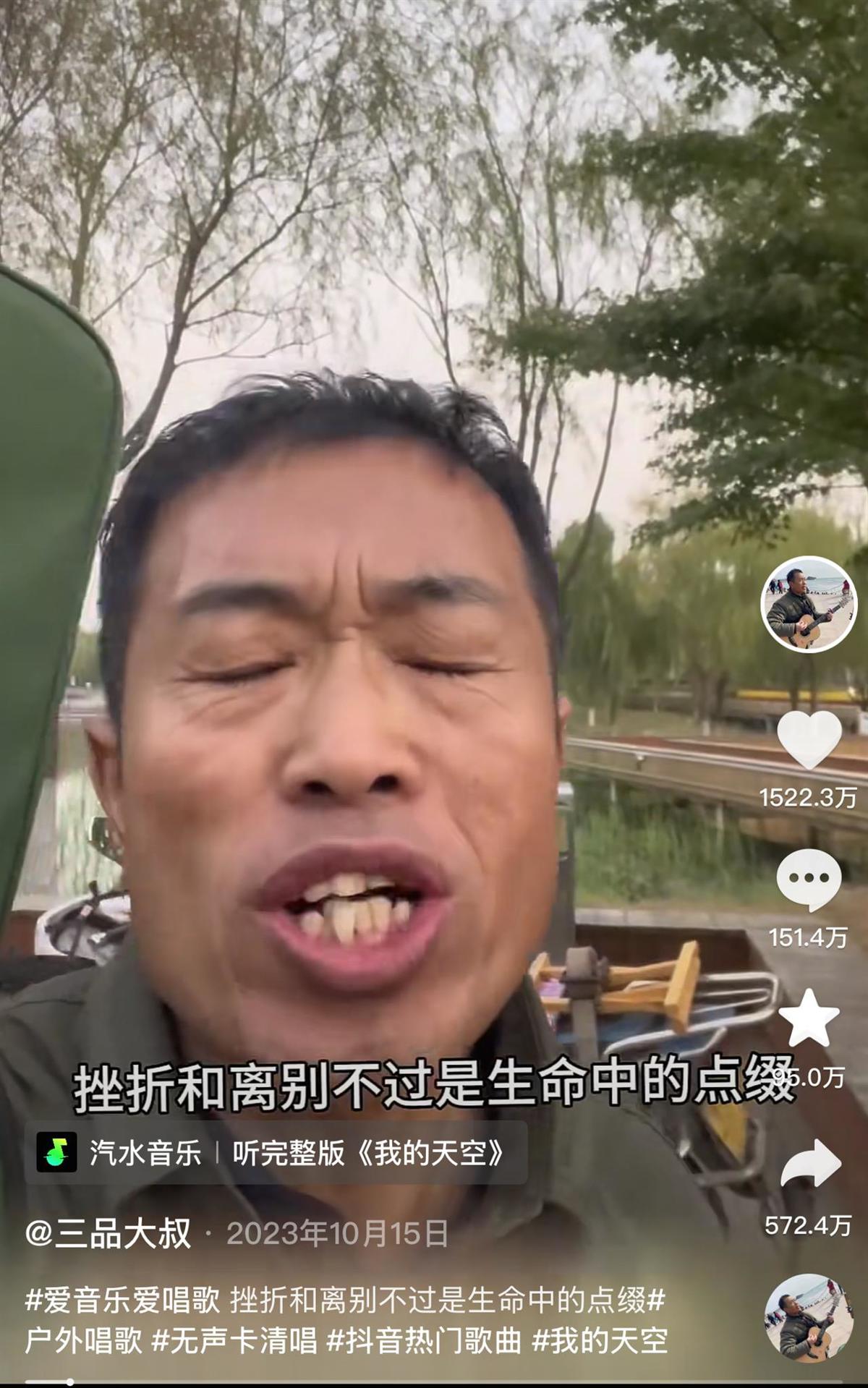Open the #我的天空 hashtag
The width and height of the screenshot is (868, 1388).
[x=600, y=1340]
